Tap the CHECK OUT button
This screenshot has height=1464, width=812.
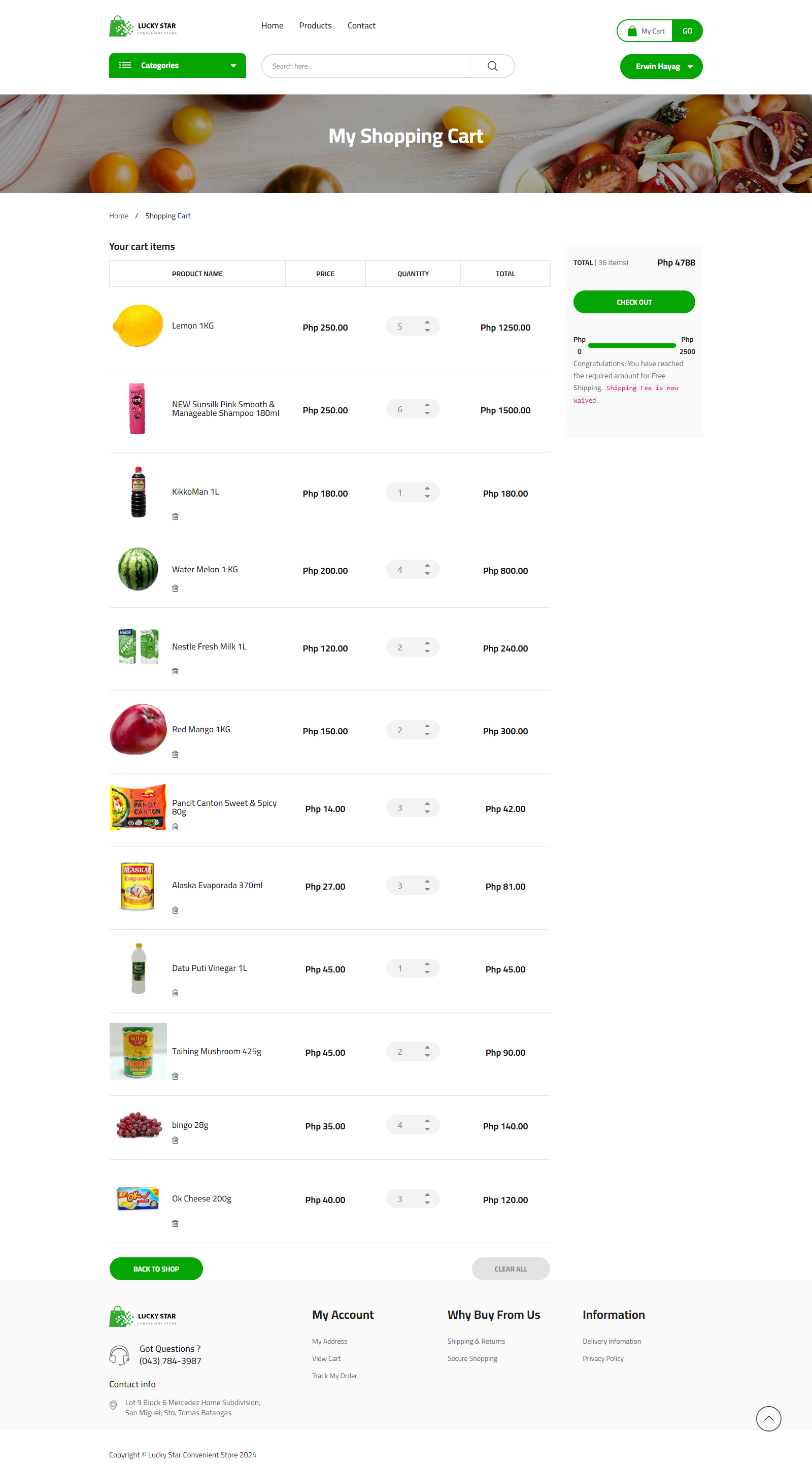[634, 302]
